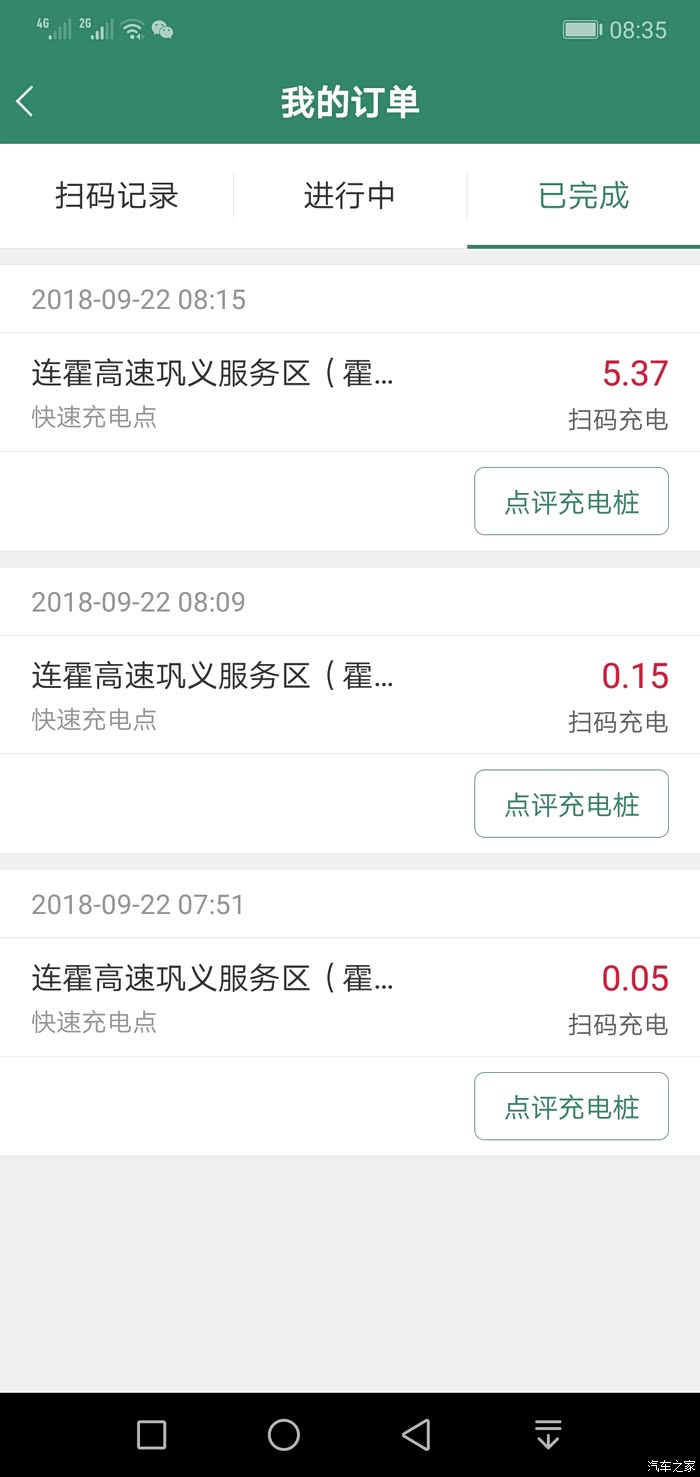The width and height of the screenshot is (700, 1477).
Task: Go to the phone home screen
Action: pos(284,1435)
